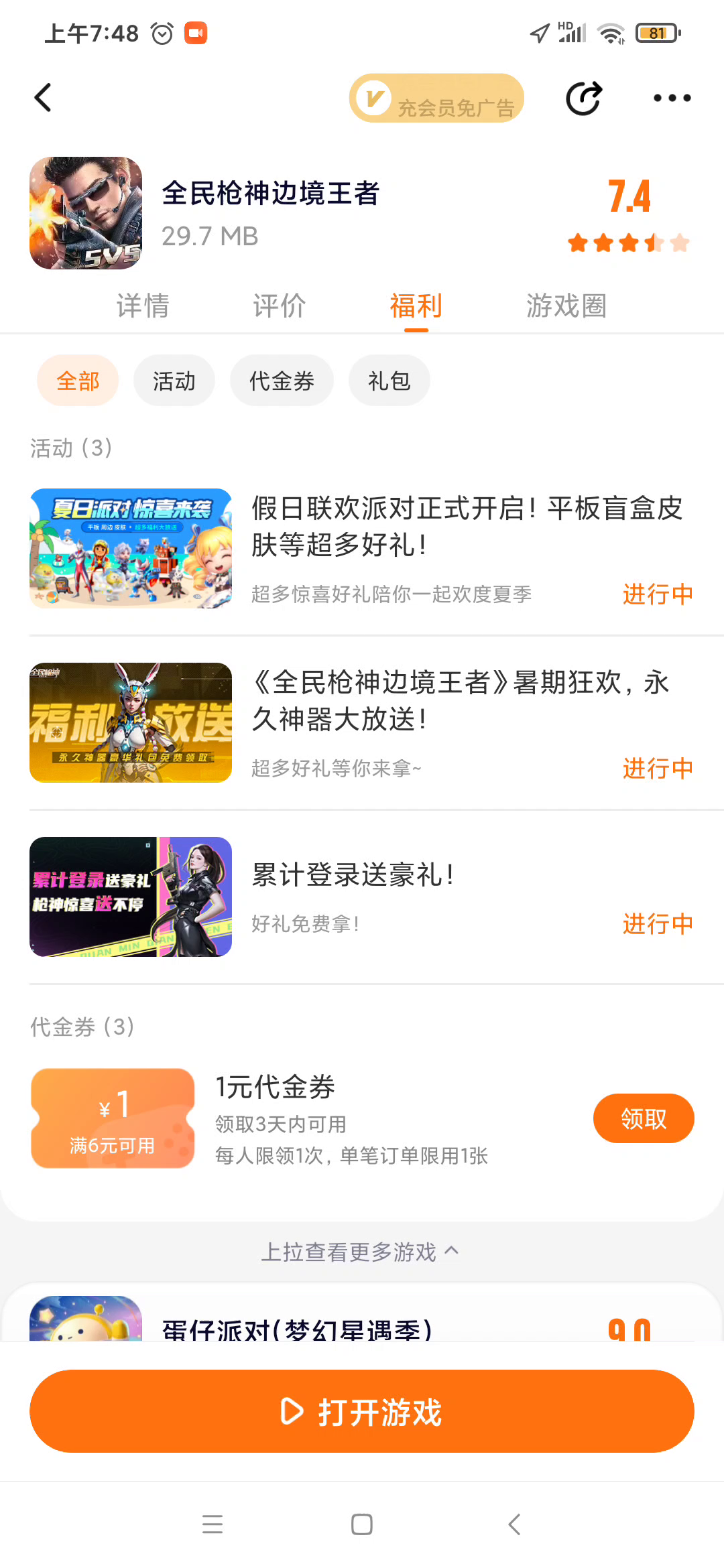This screenshot has height=1568, width=724.
Task: Go back using the top-left arrow
Action: 44,98
